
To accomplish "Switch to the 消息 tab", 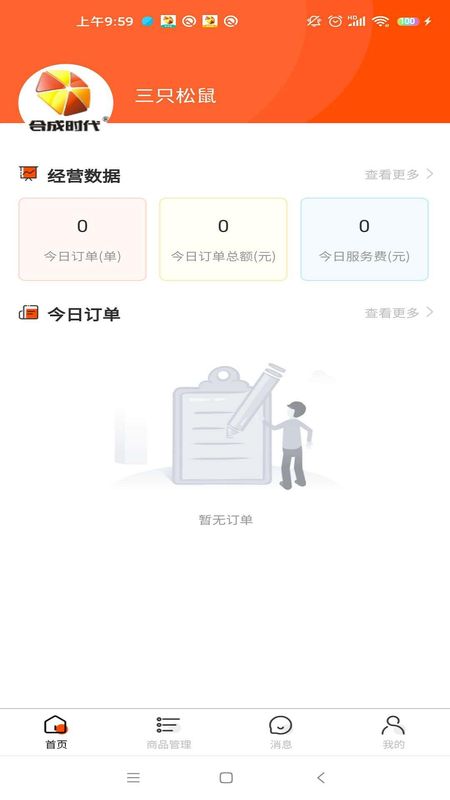I will (281, 732).
